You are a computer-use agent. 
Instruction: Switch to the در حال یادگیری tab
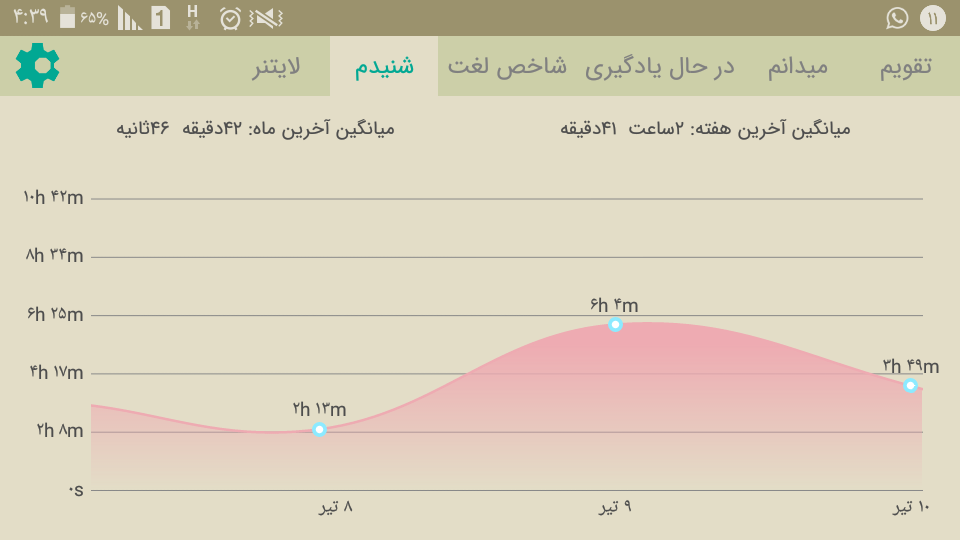[659, 66]
